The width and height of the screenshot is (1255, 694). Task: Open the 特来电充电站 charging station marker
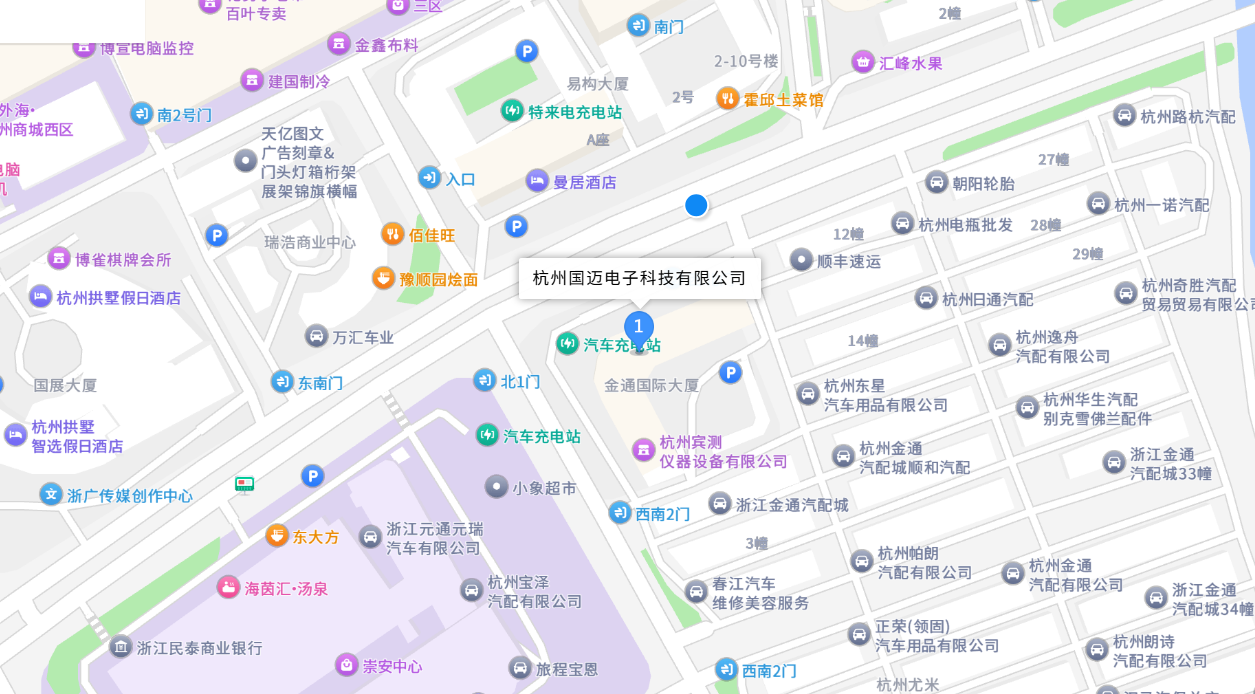click(512, 111)
